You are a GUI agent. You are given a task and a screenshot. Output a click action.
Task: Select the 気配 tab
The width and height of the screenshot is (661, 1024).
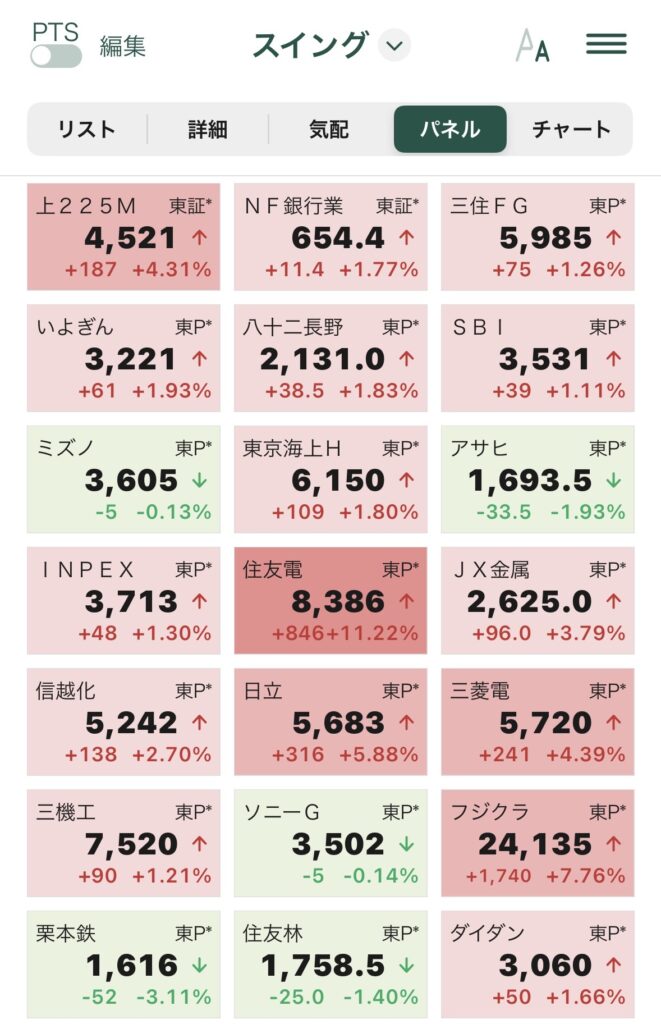point(329,129)
